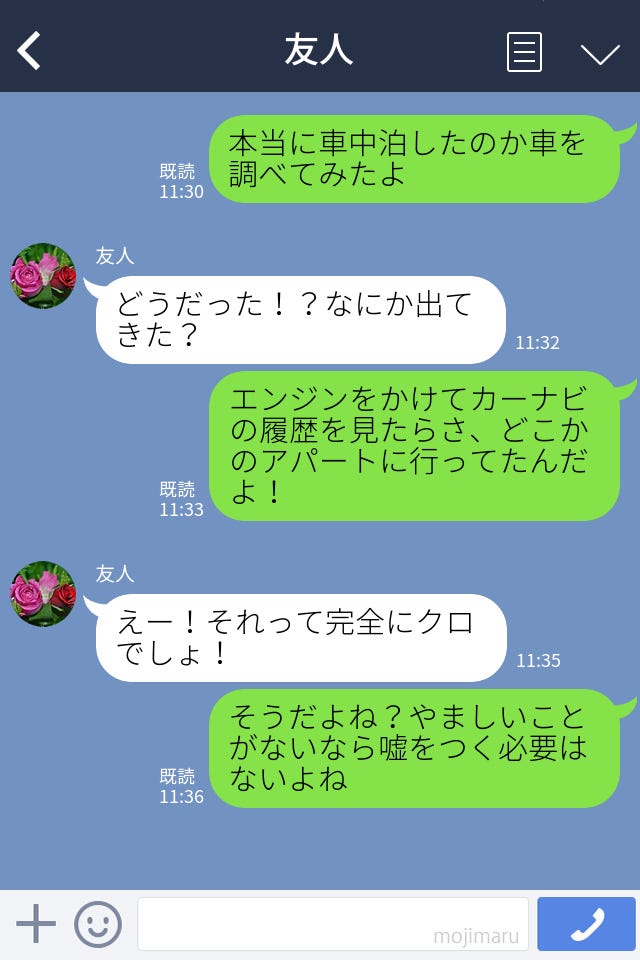The image size is (640, 960).
Task: Open the emoji sticker picker
Action: 98,924
